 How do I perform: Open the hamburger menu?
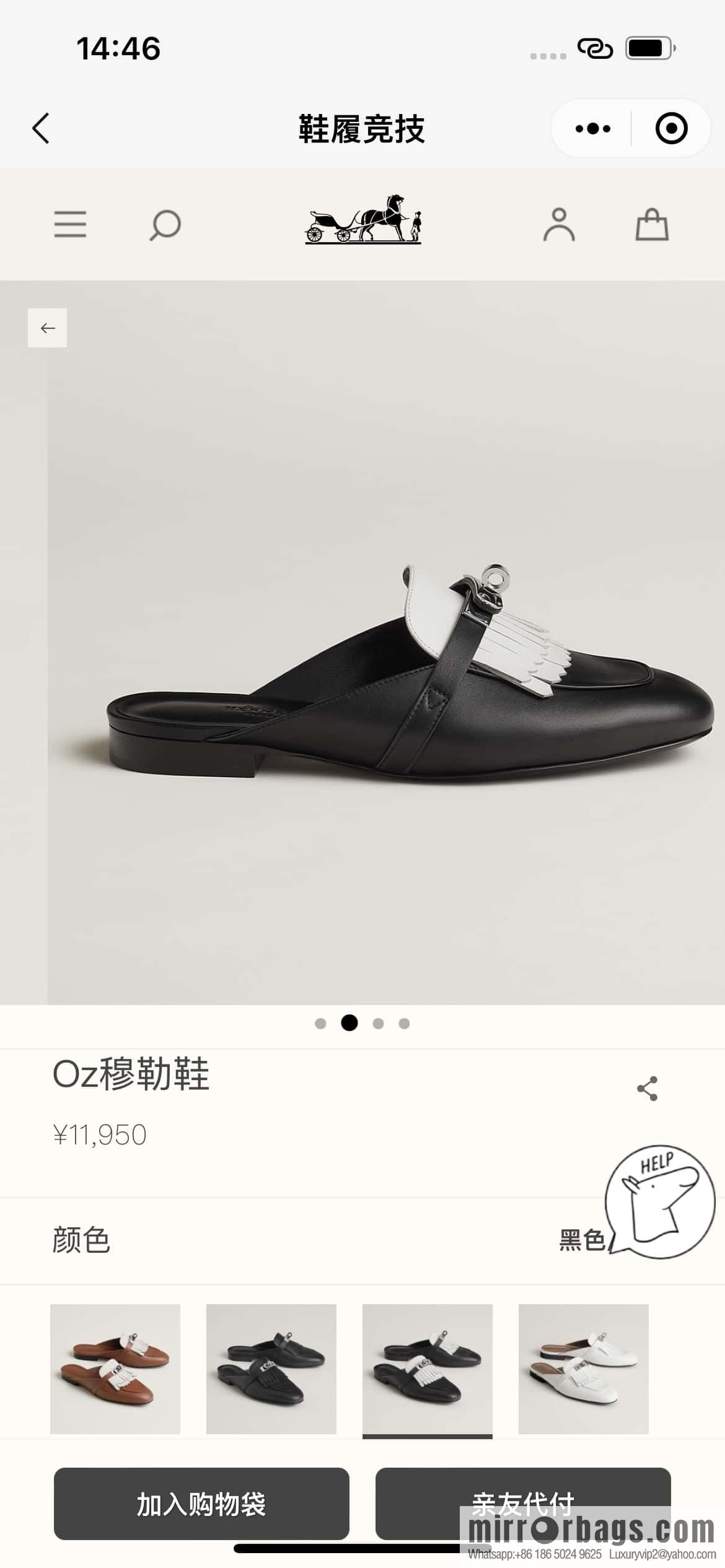[70, 224]
